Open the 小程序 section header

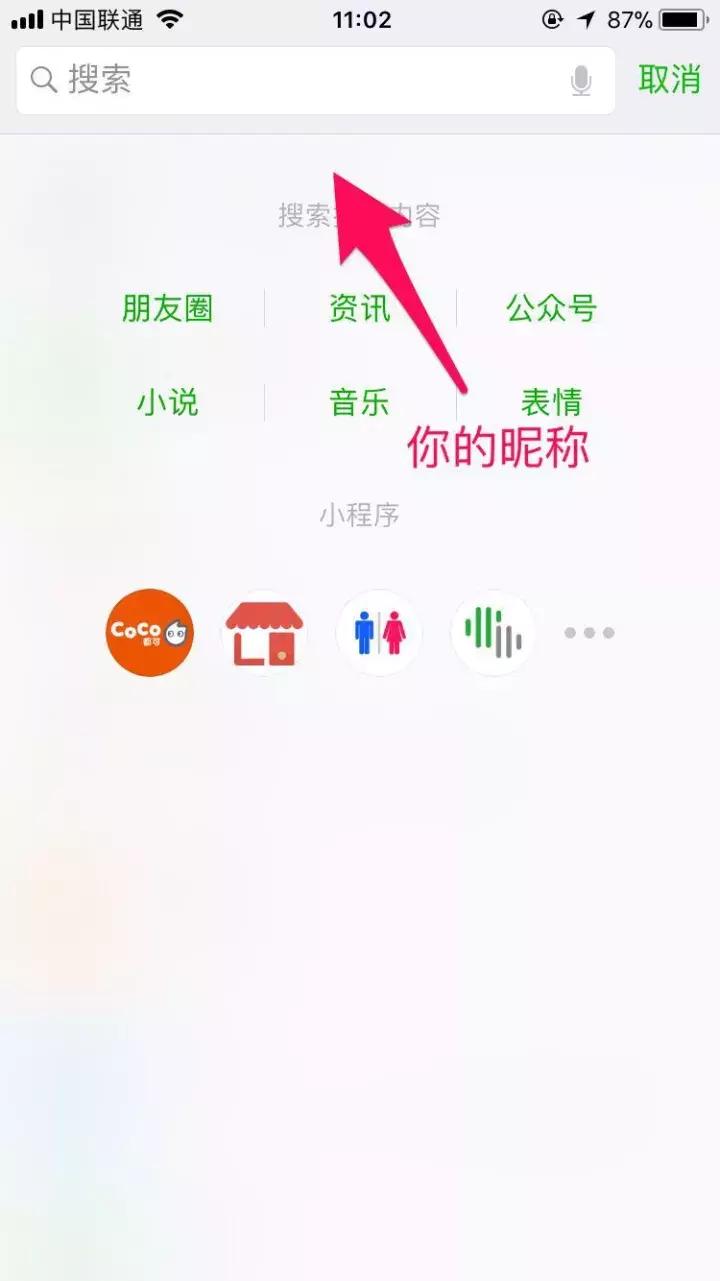coord(359,514)
